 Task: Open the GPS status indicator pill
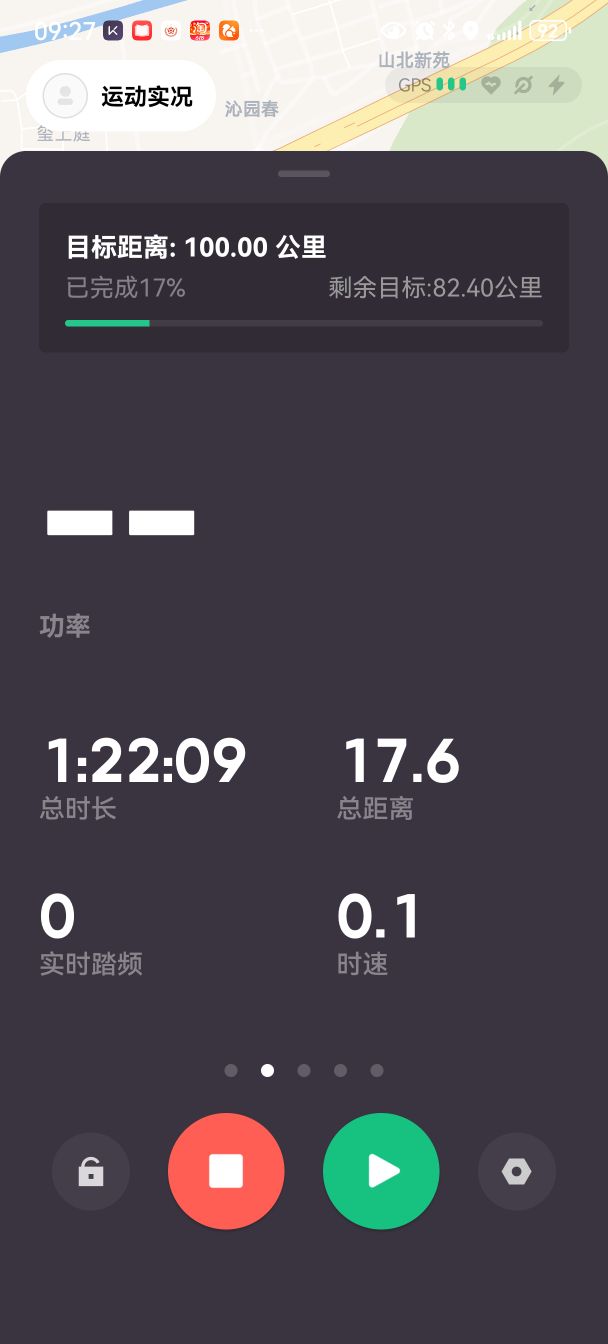[x=483, y=85]
